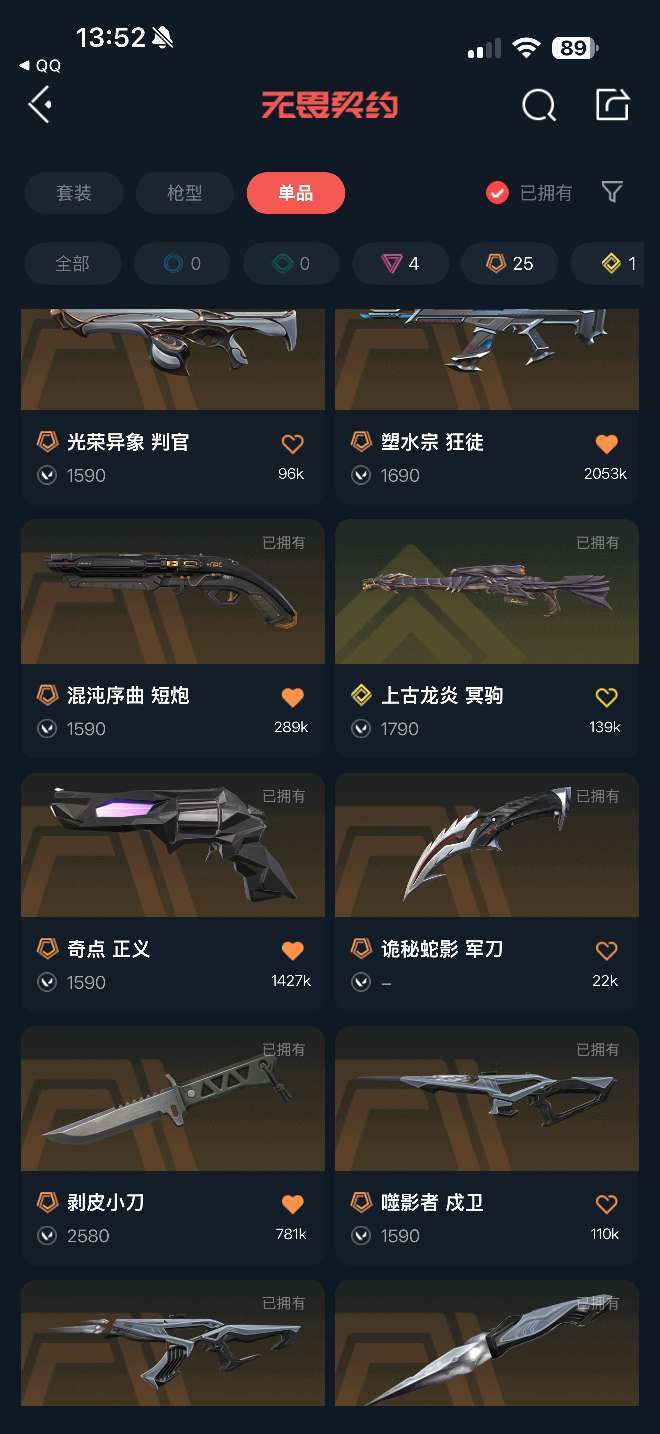Screen dimensions: 660x1434
Task: Switch to the 套装 tab
Action: 74,193
